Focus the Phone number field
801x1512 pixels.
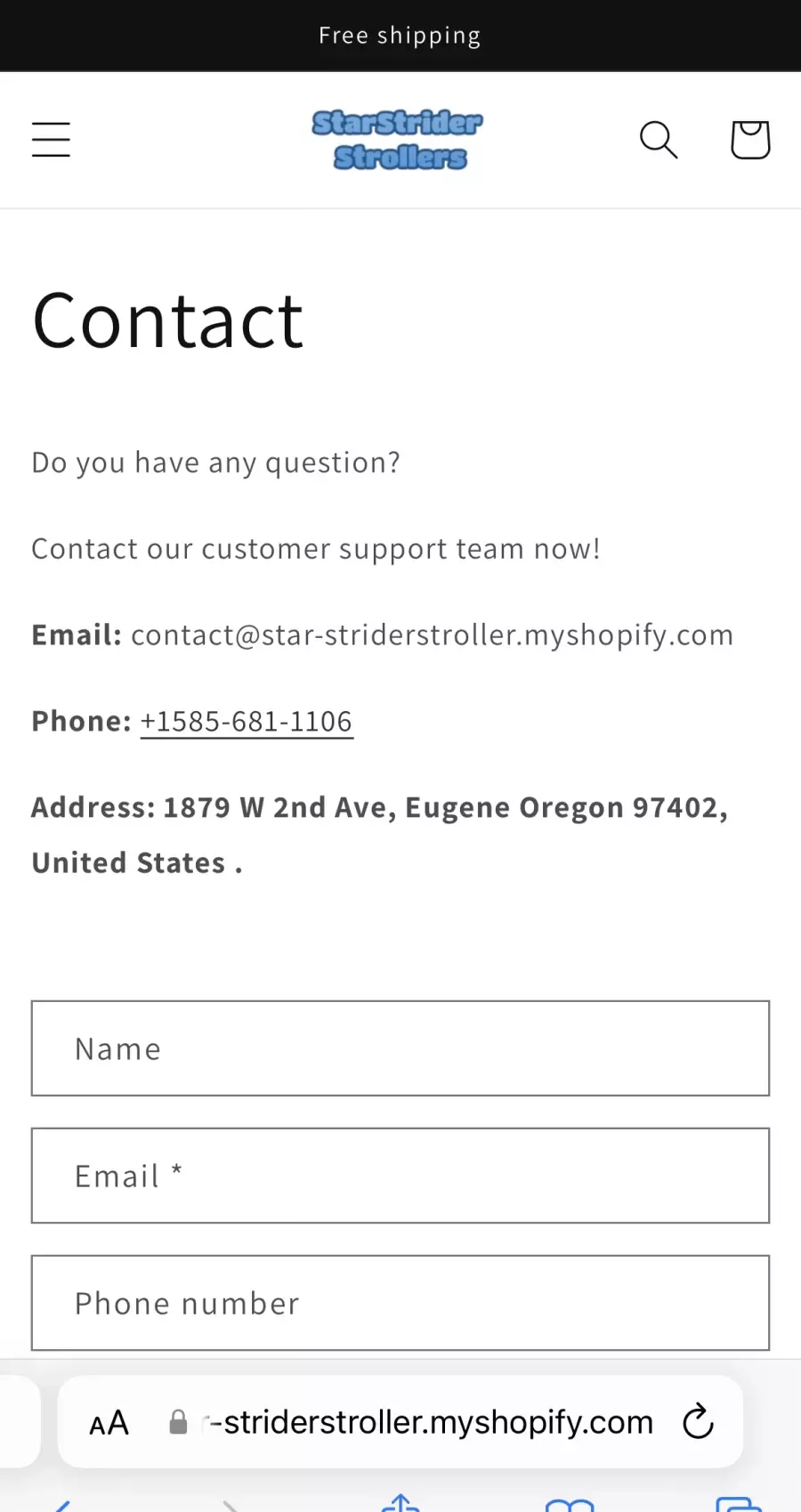(400, 1303)
